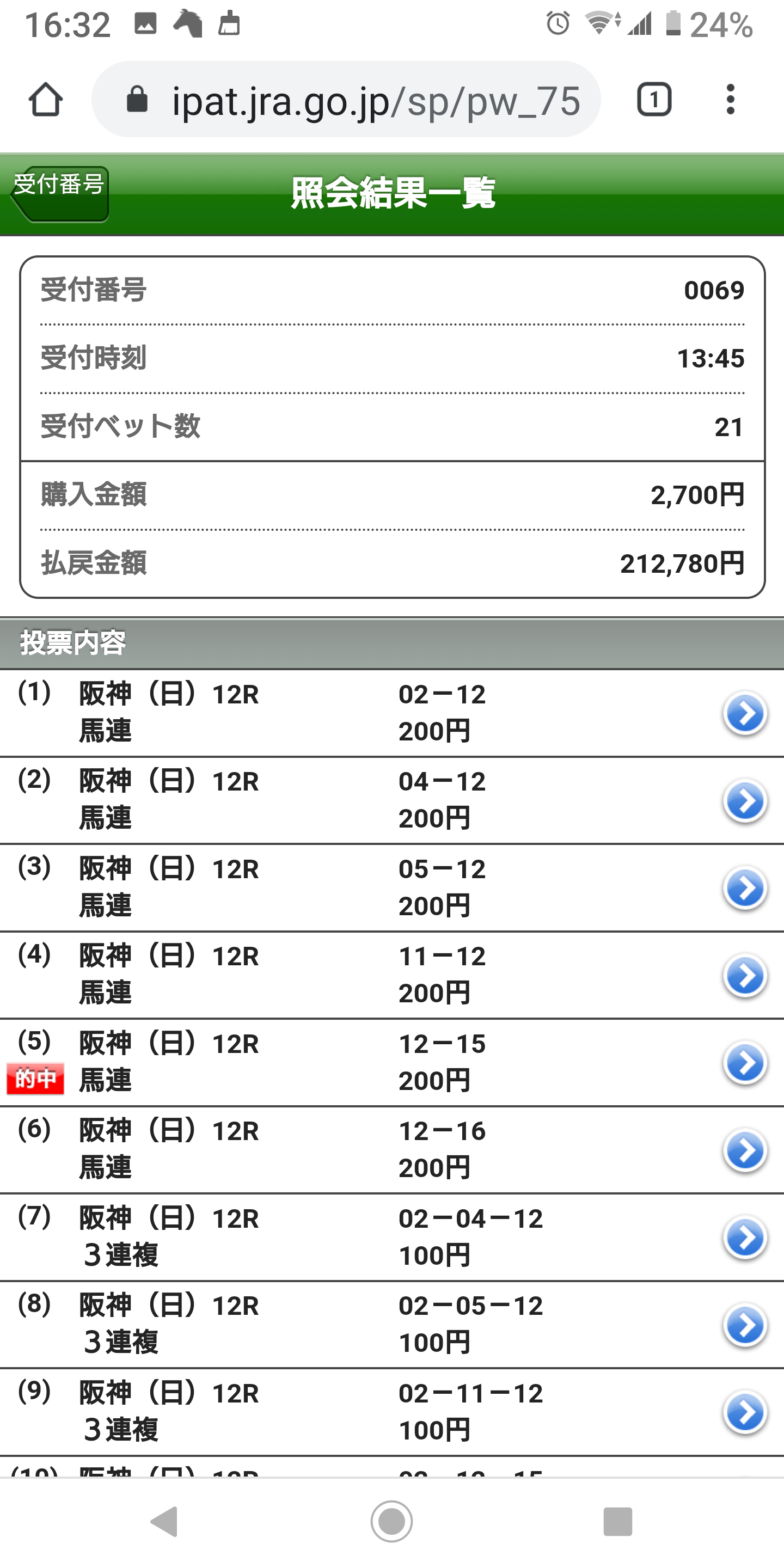
Task: Open bet (3) 馬連 05-12 details
Action: click(744, 888)
